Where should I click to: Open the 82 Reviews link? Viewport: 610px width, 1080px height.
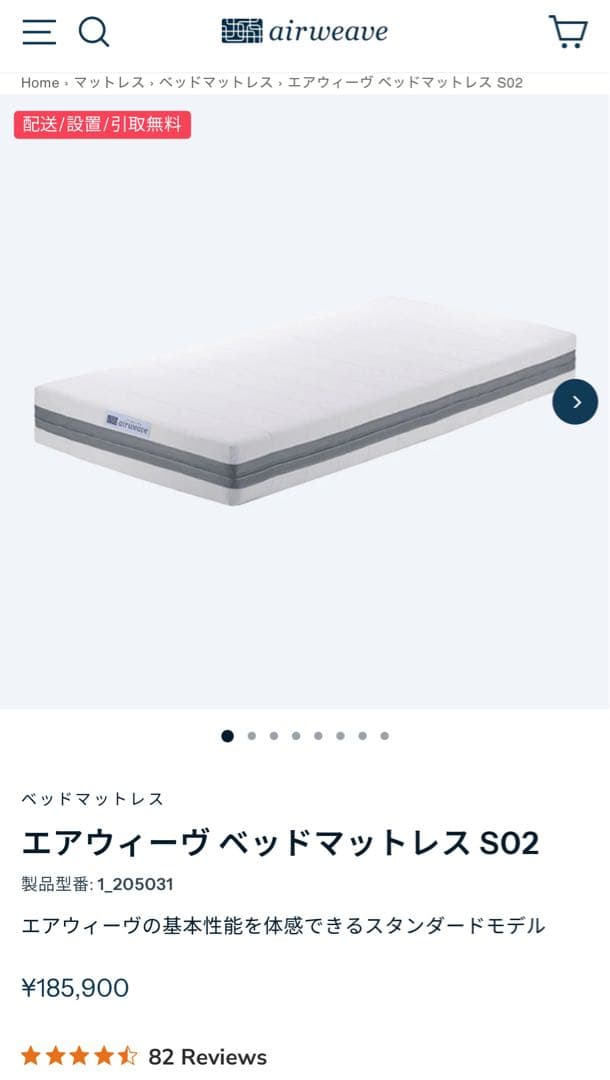click(207, 1057)
